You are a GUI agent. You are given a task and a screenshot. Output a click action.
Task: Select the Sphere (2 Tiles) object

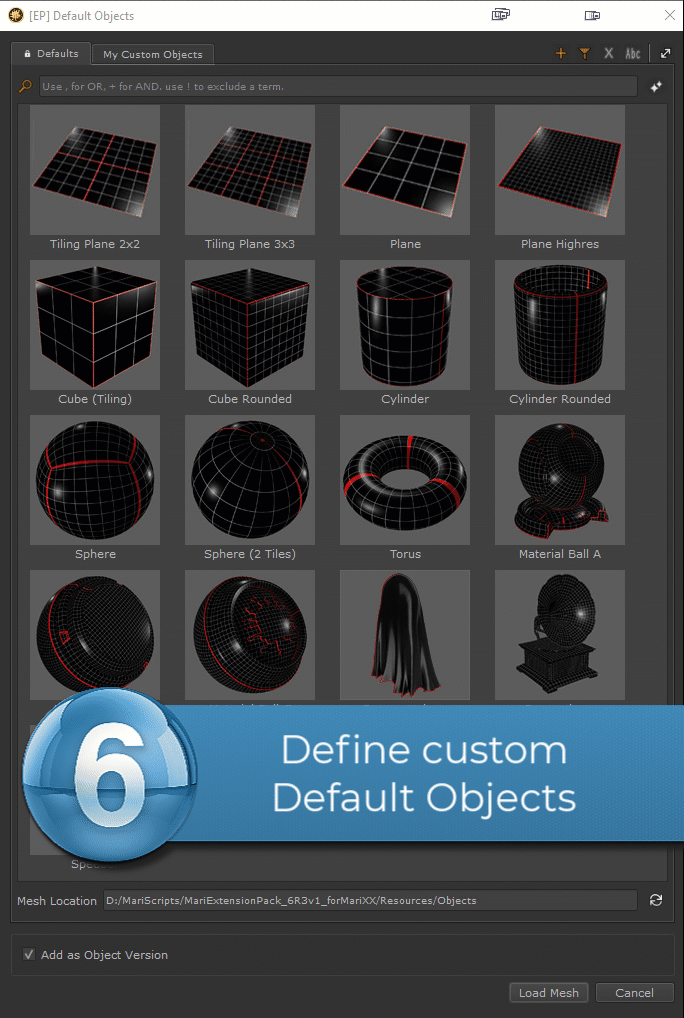(x=250, y=481)
